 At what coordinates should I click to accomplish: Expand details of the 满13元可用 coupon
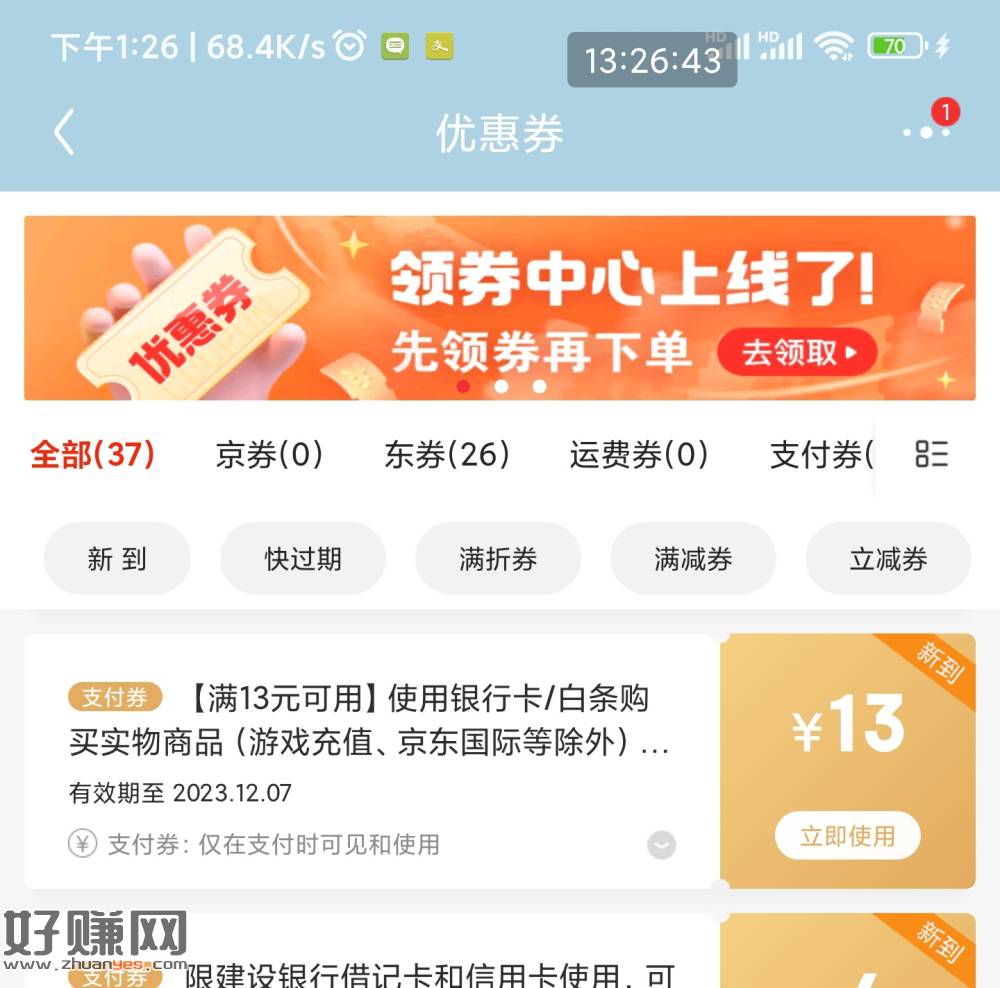pyautogui.click(x=661, y=845)
